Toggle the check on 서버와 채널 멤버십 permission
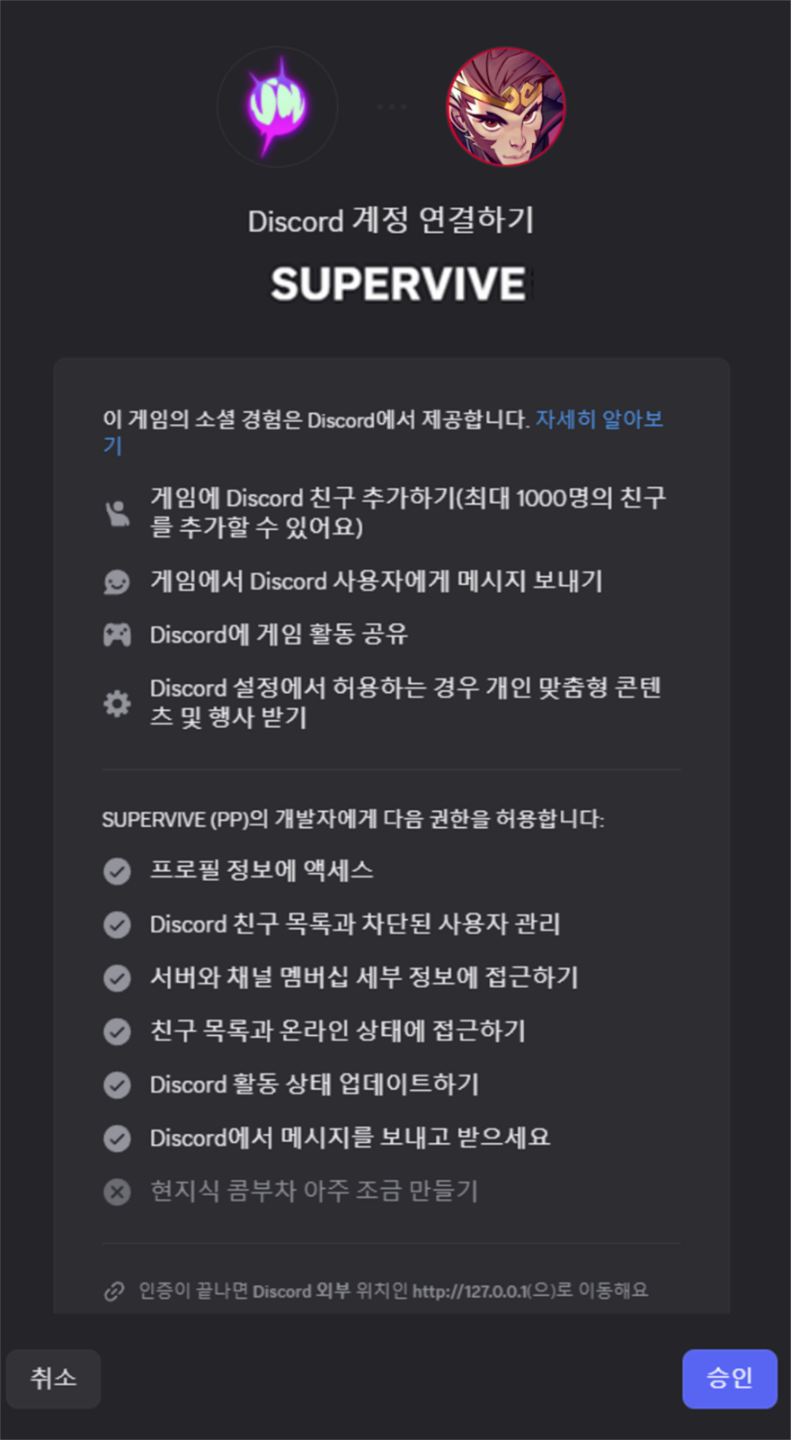This screenshot has width=792, height=1440. tap(116, 978)
